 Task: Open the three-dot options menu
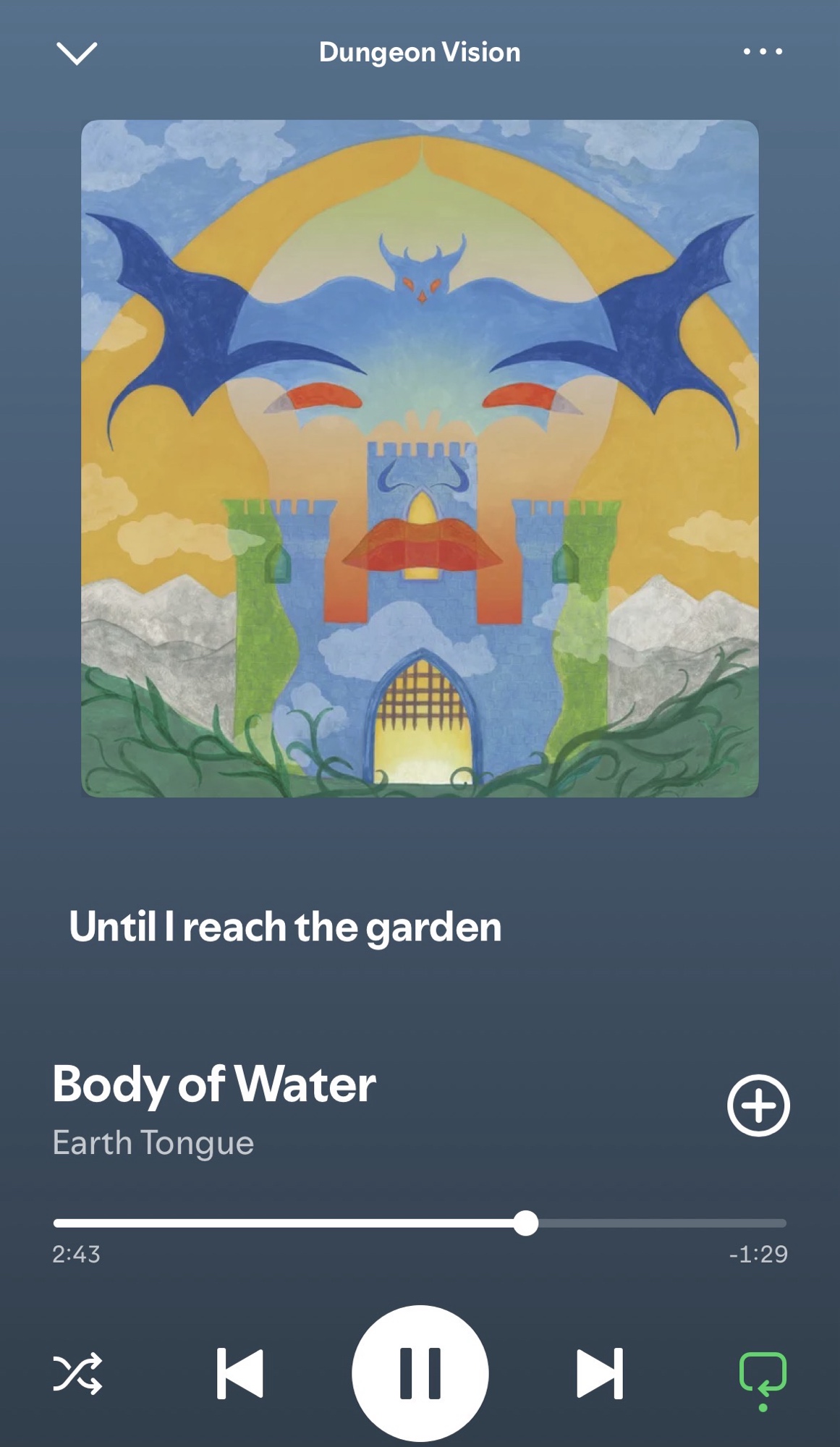763,52
